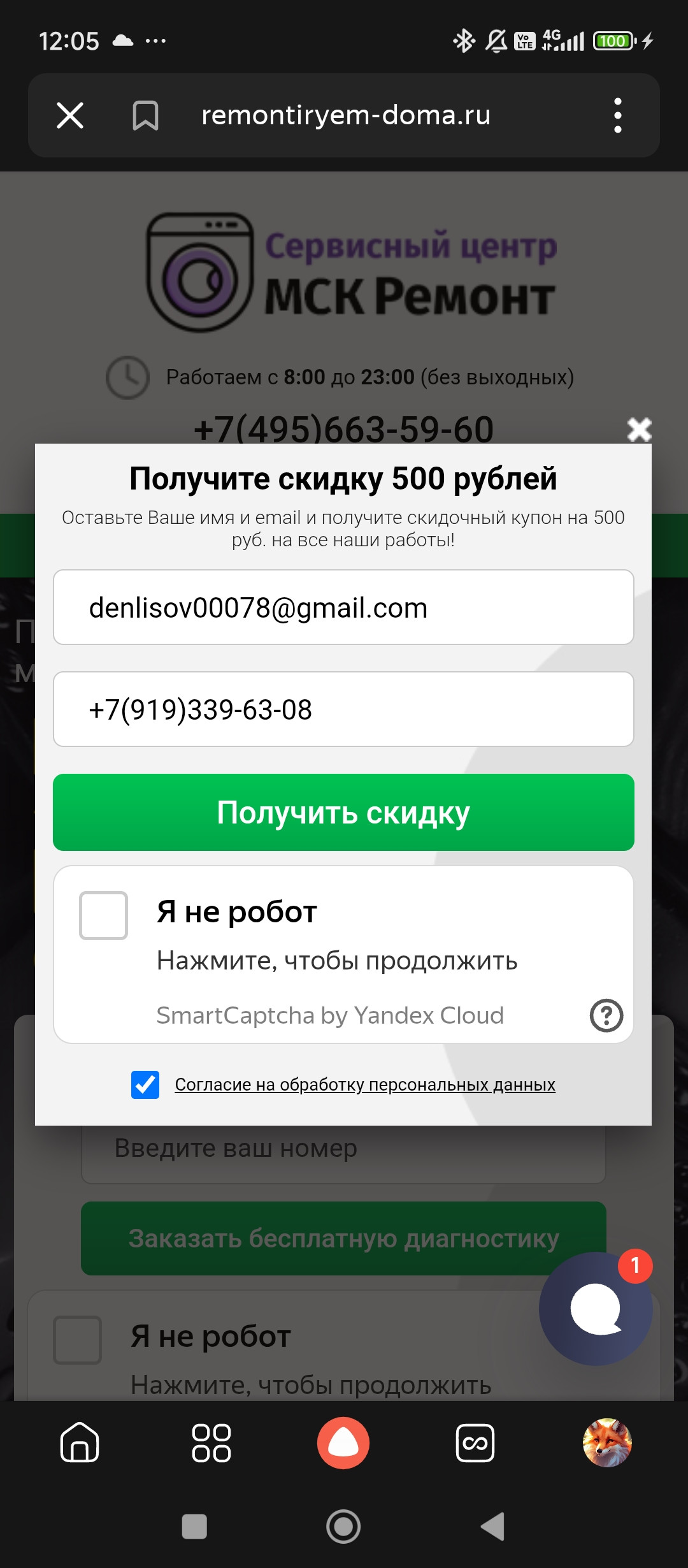Launch the Alice voice assistant
The width and height of the screenshot is (688, 1568).
[x=343, y=1442]
